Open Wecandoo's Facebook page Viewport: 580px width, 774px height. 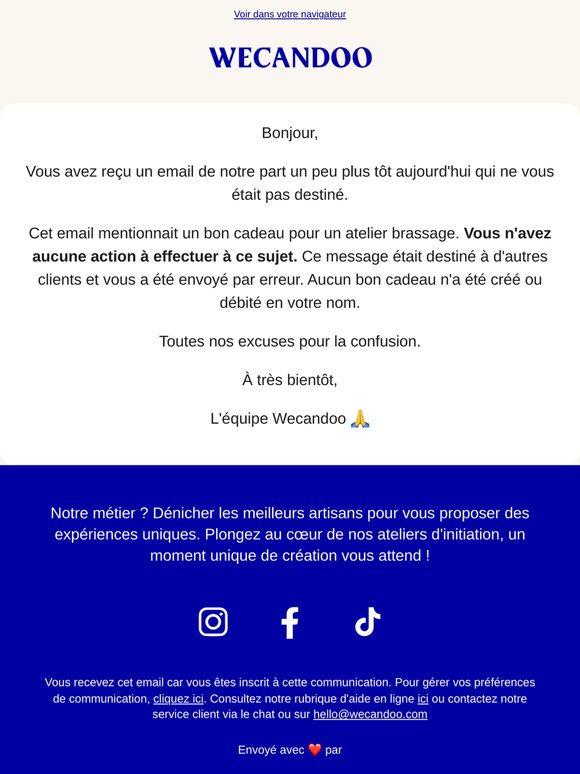(290, 622)
